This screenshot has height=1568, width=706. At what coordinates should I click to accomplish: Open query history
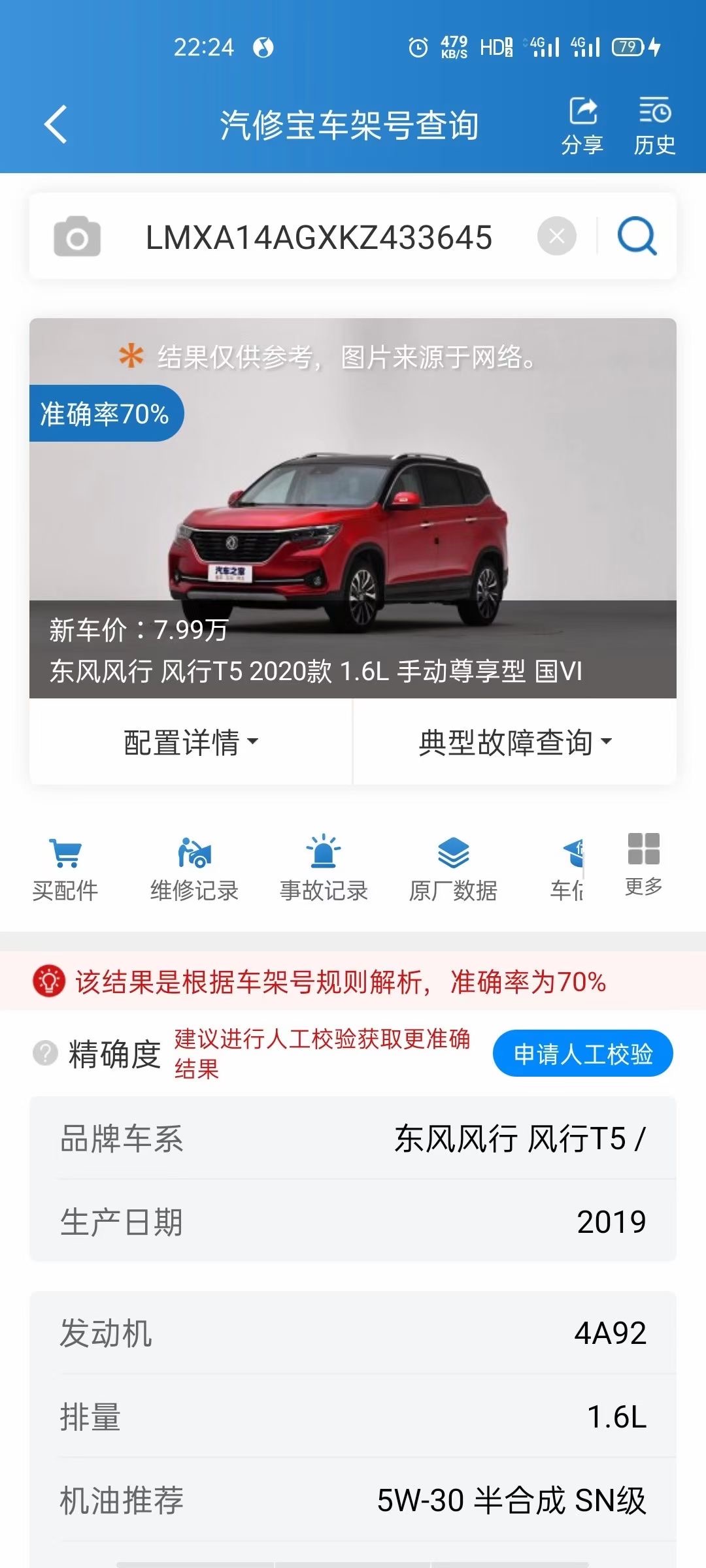(x=654, y=125)
